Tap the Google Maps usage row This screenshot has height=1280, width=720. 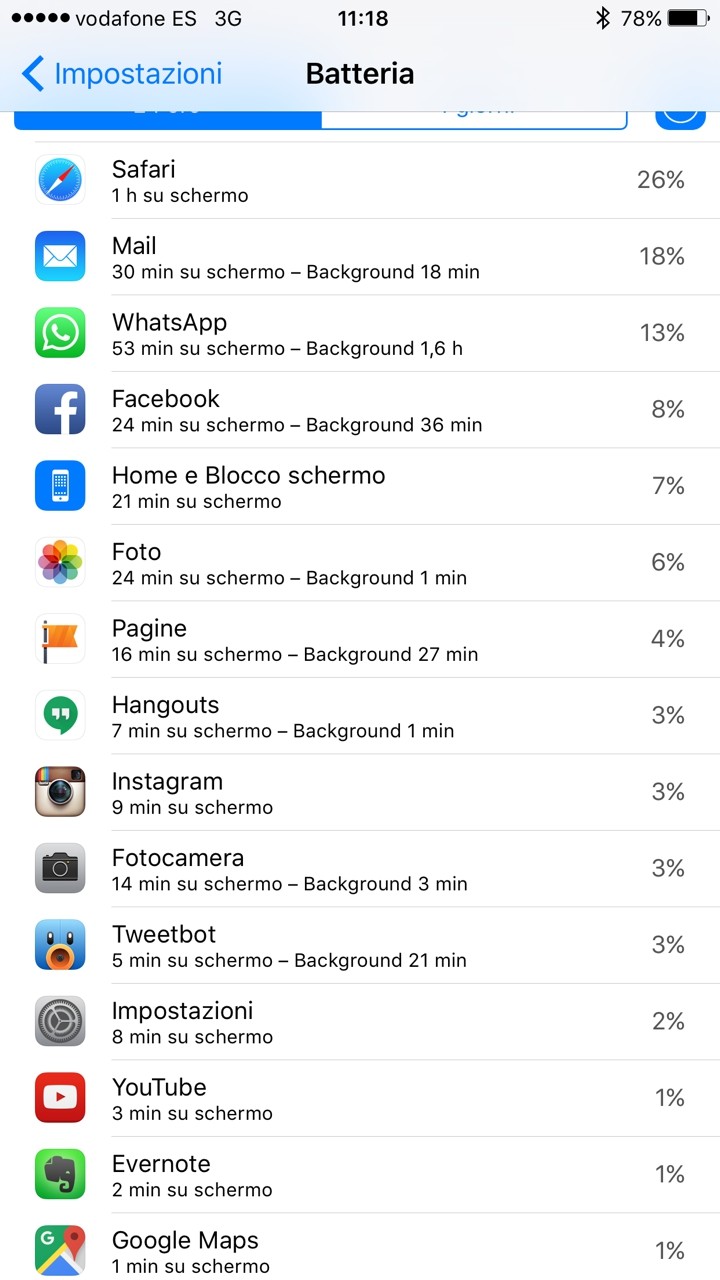(x=360, y=1247)
